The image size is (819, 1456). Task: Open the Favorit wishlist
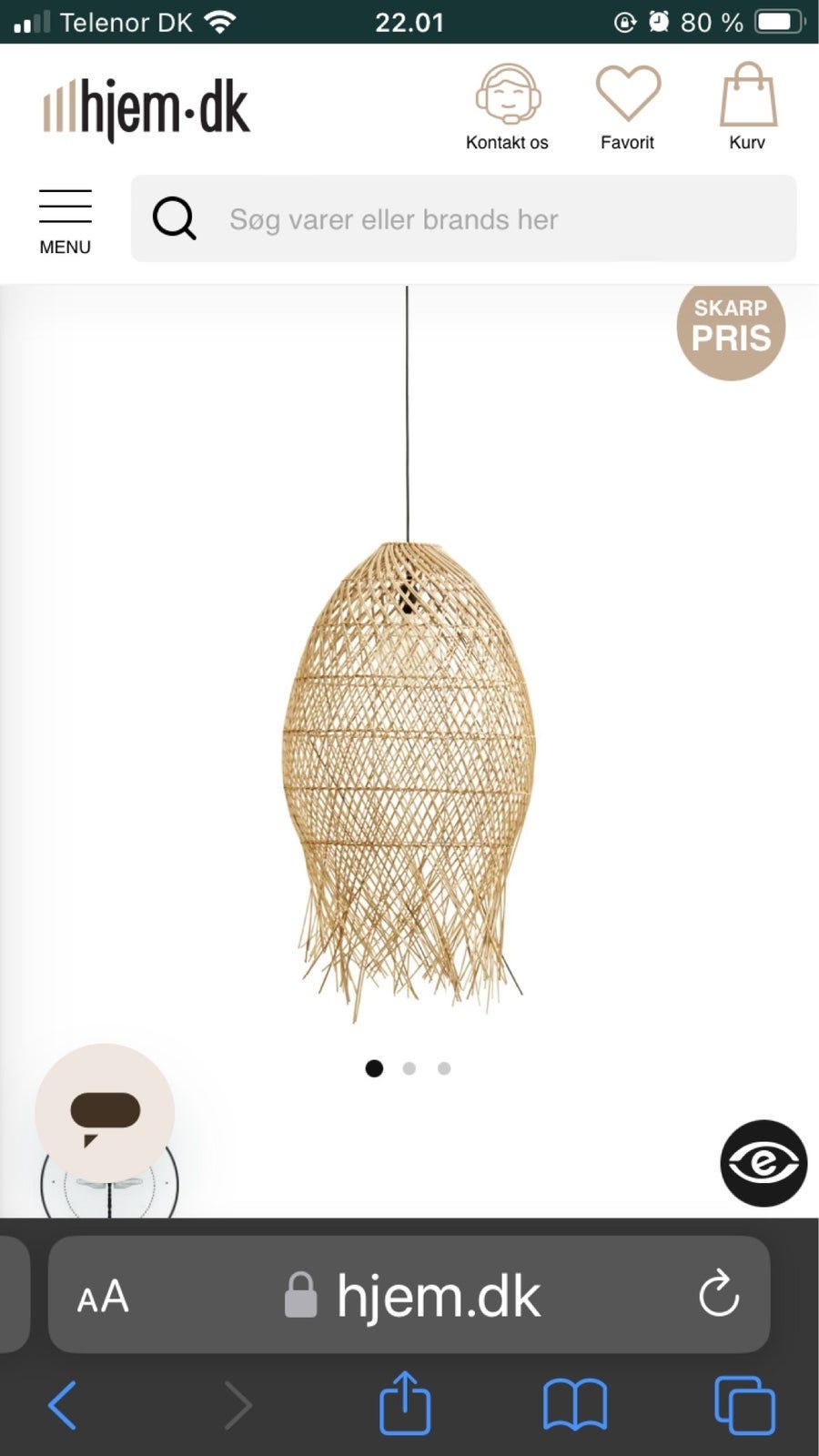[x=627, y=106]
